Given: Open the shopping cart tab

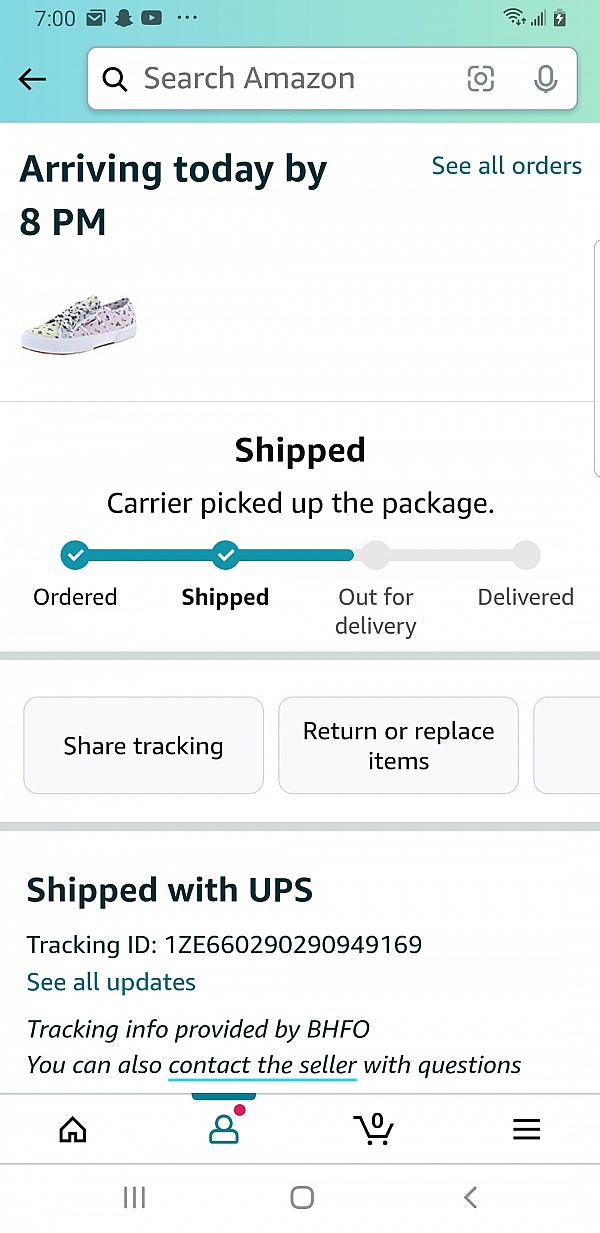Looking at the screenshot, I should [375, 1130].
